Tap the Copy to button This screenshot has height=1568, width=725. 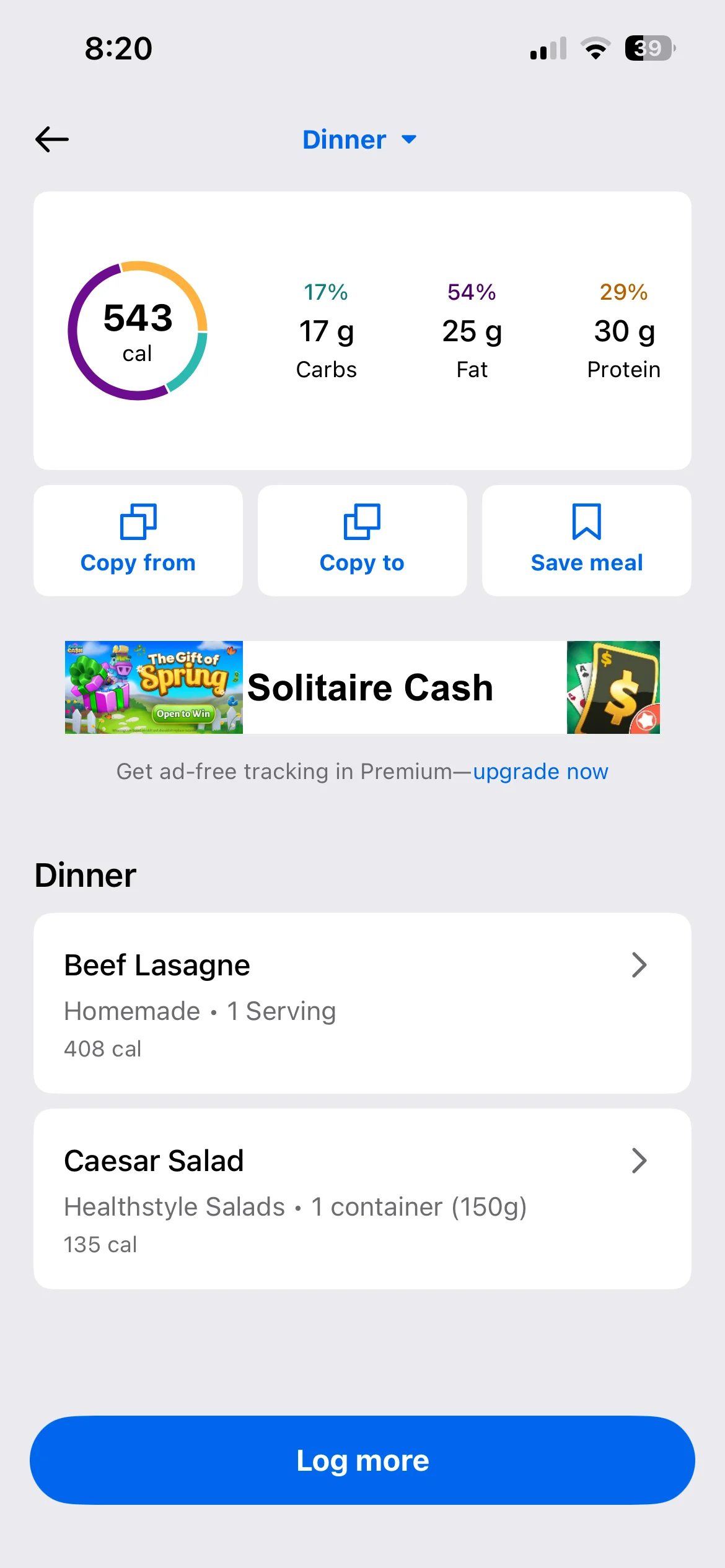click(x=362, y=540)
